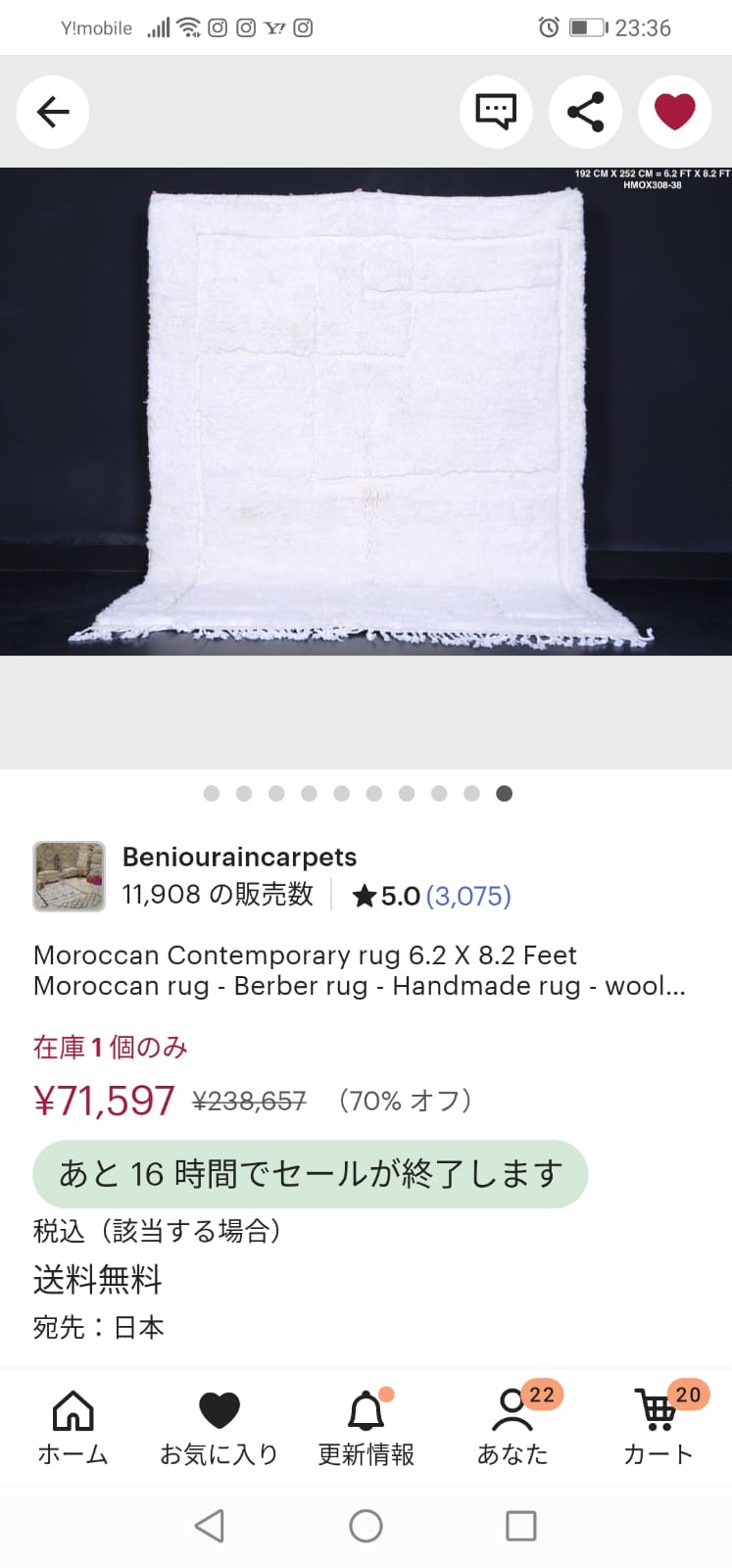Viewport: 732px width, 1568px height.
Task: View the 3,075 shop reviews
Action: click(x=468, y=896)
